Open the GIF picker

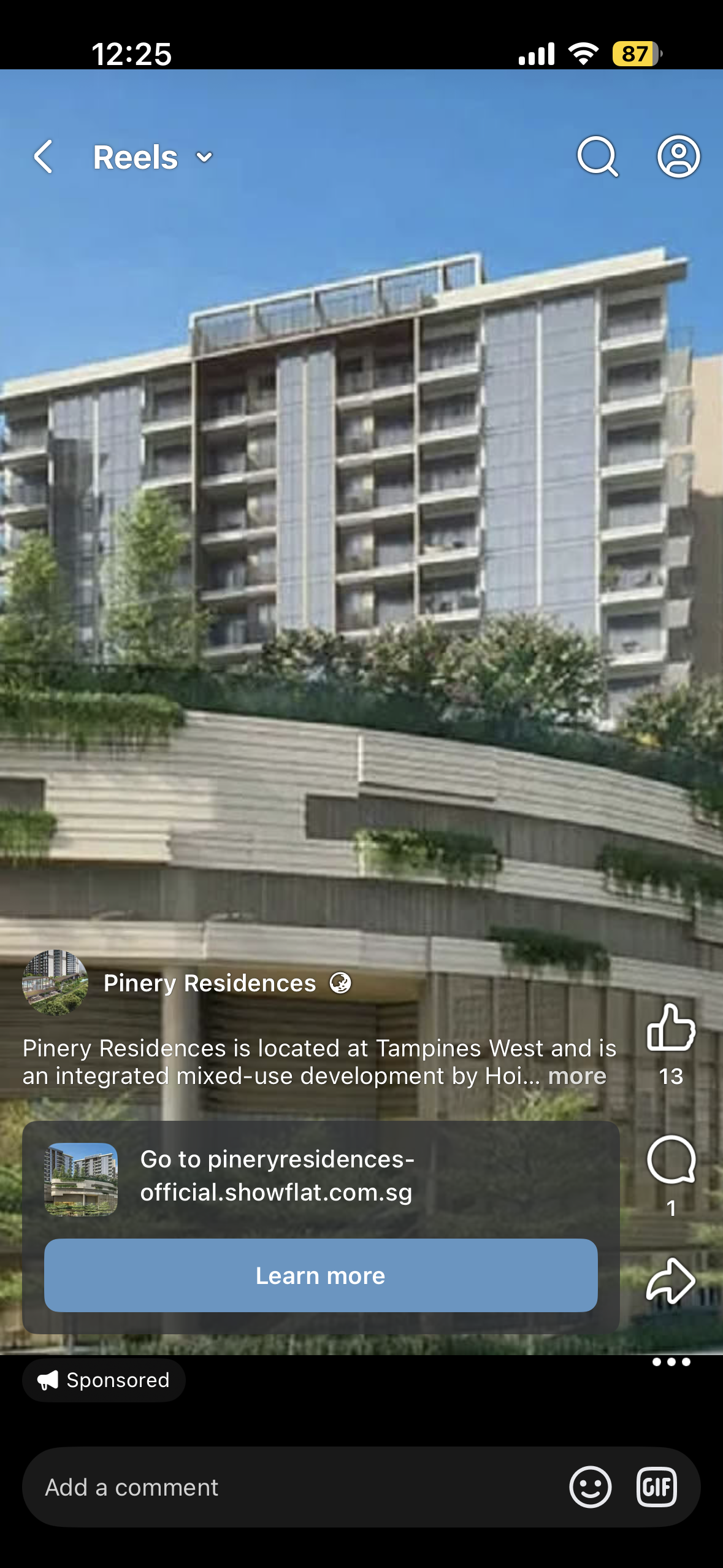point(657,1488)
